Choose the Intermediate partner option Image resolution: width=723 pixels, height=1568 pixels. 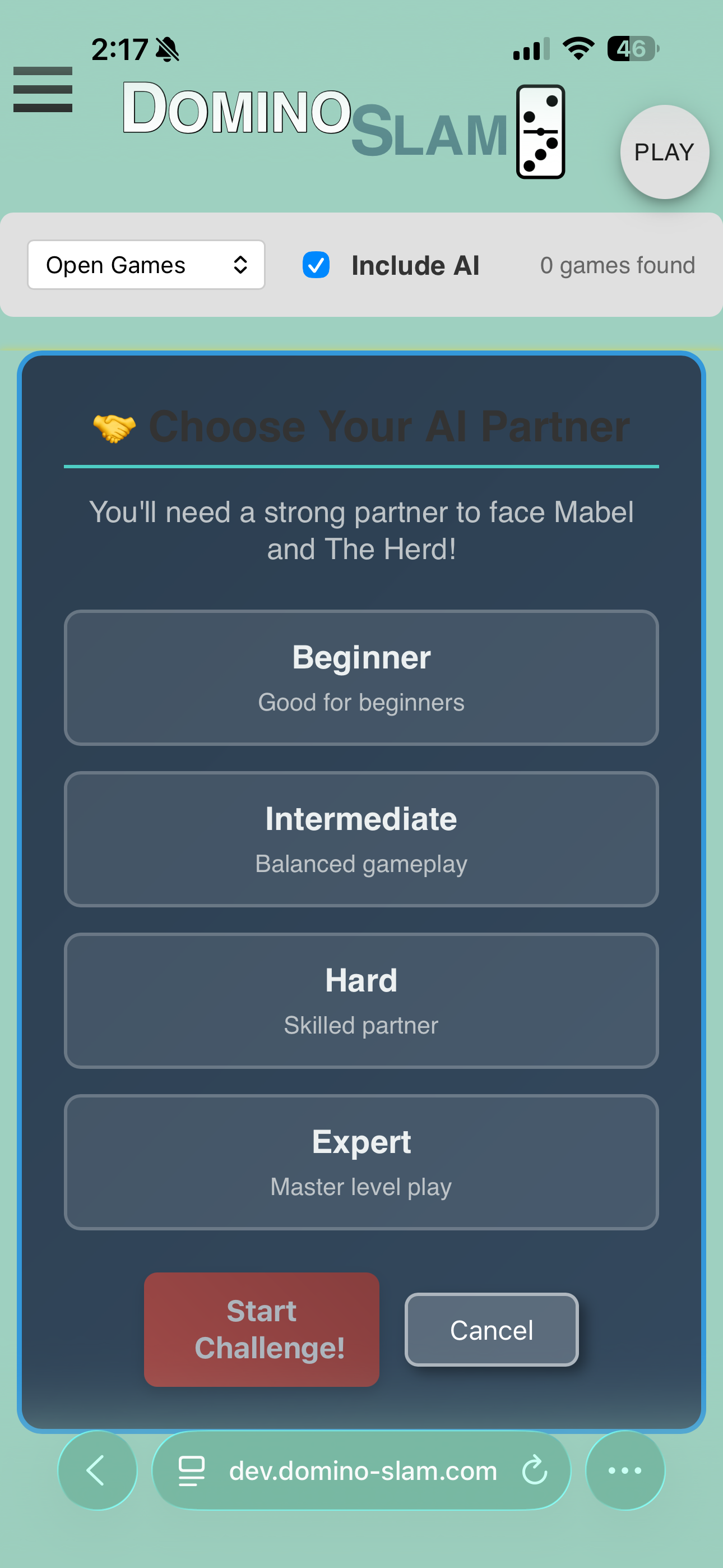361,839
